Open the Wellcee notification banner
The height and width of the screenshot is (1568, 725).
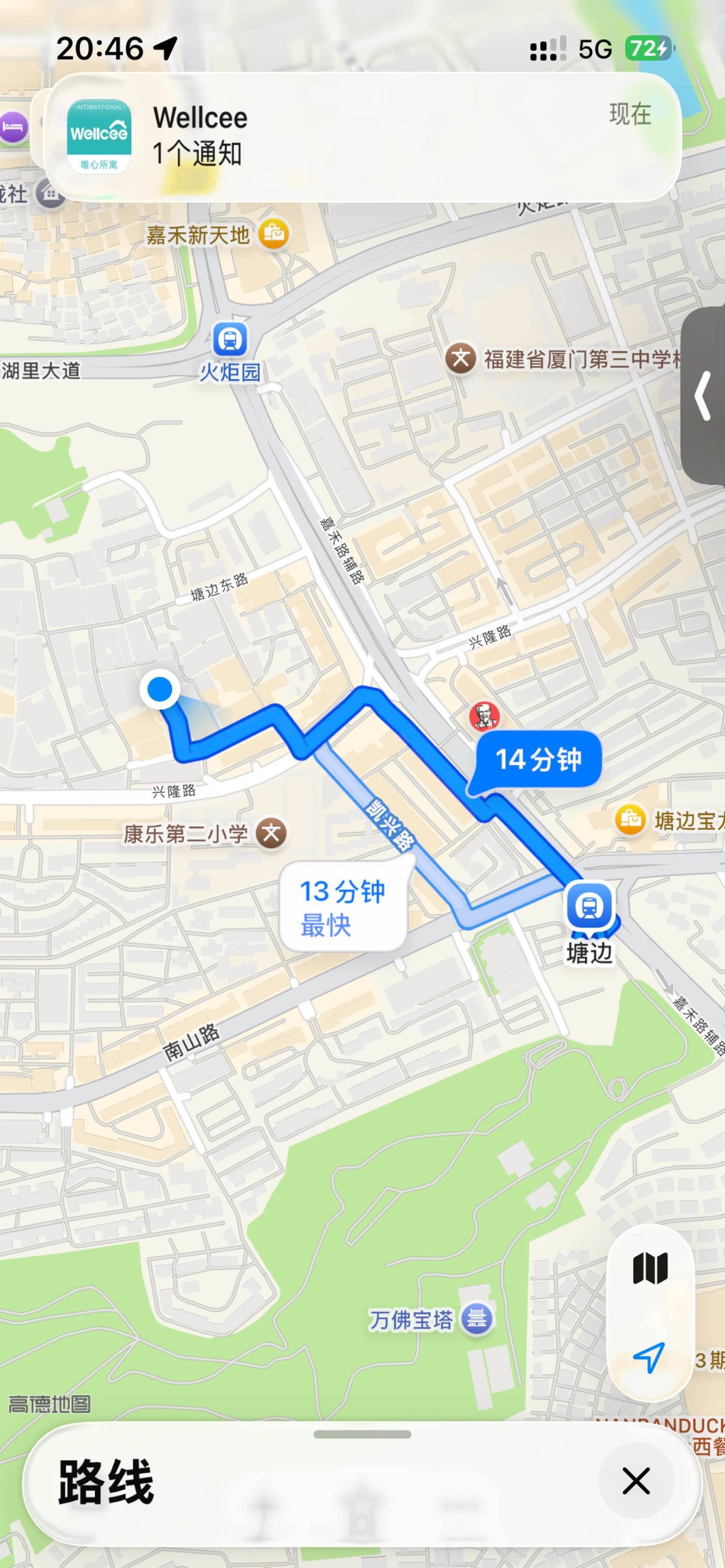coord(362,137)
